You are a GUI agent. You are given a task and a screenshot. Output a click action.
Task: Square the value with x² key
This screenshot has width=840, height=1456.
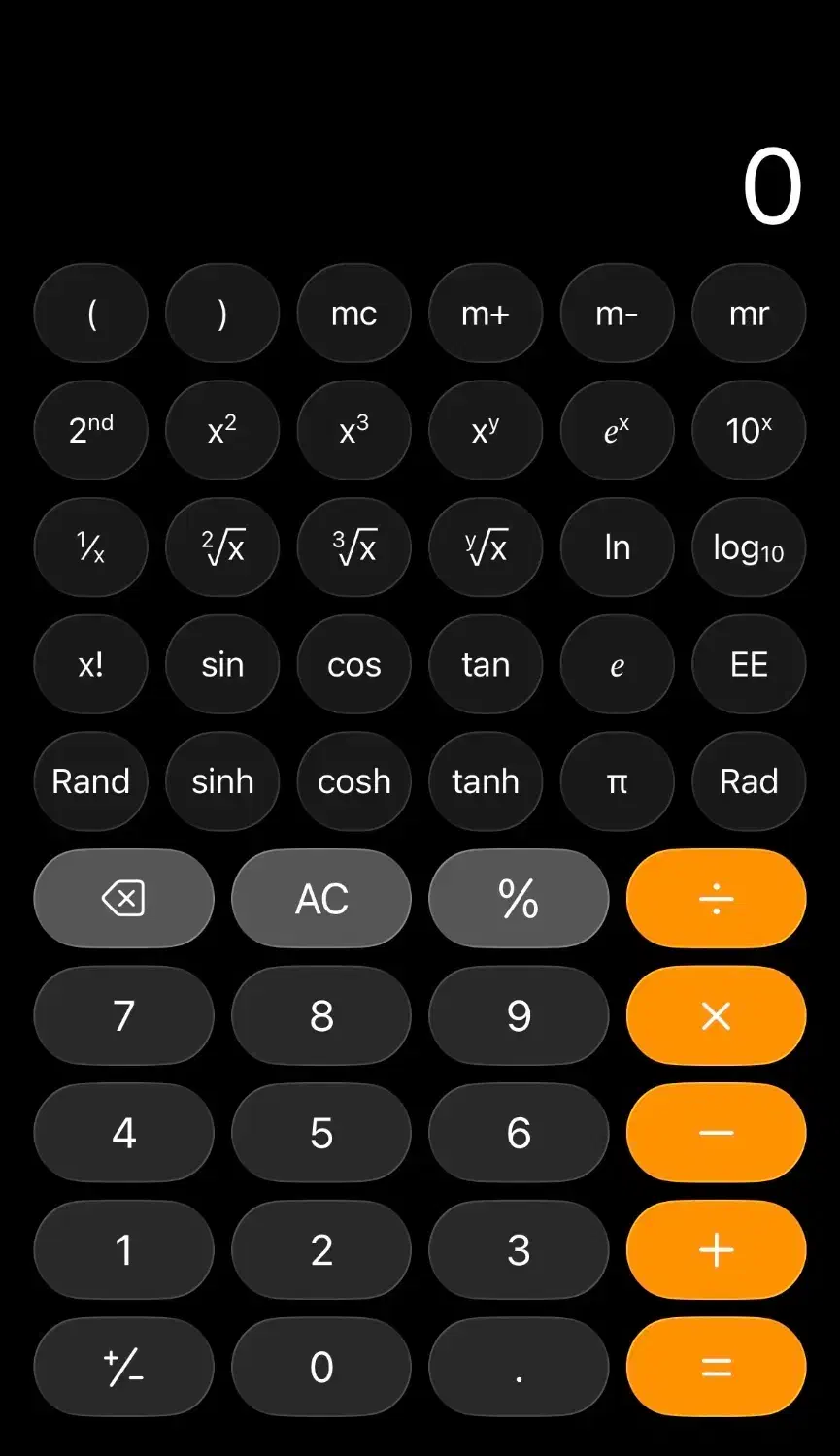(x=222, y=430)
